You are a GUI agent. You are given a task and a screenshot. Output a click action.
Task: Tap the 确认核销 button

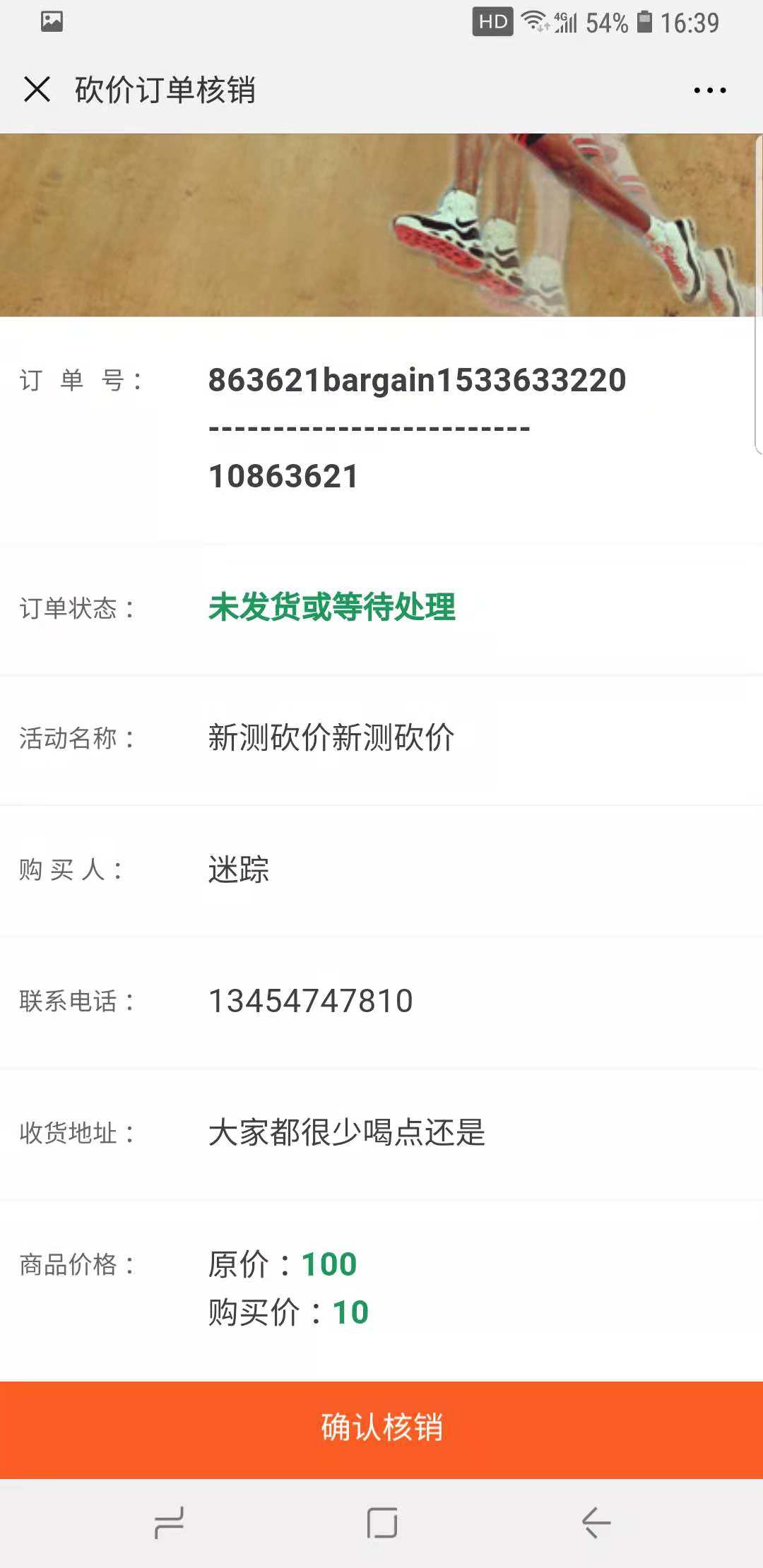coord(381,1428)
